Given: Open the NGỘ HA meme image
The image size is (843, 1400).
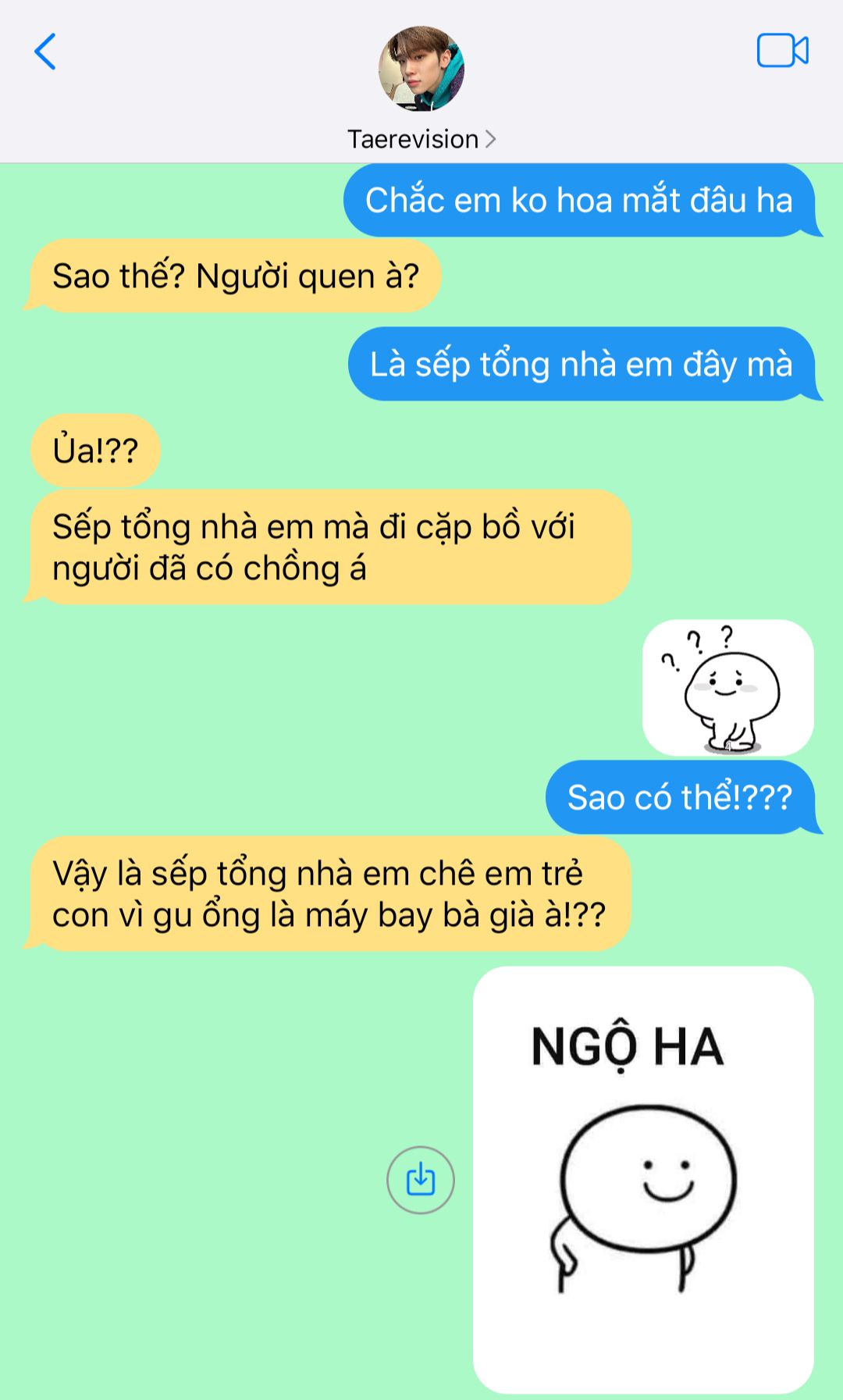Looking at the screenshot, I should (643, 1180).
